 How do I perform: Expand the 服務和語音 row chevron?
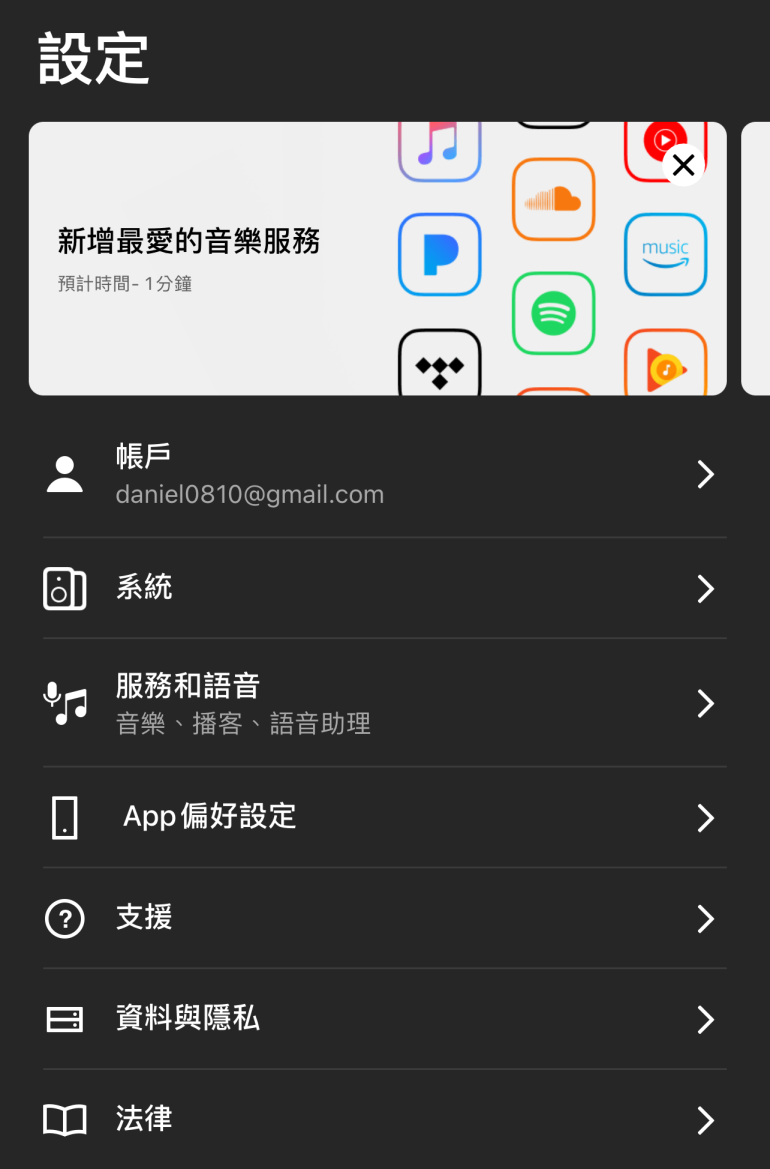tap(706, 703)
